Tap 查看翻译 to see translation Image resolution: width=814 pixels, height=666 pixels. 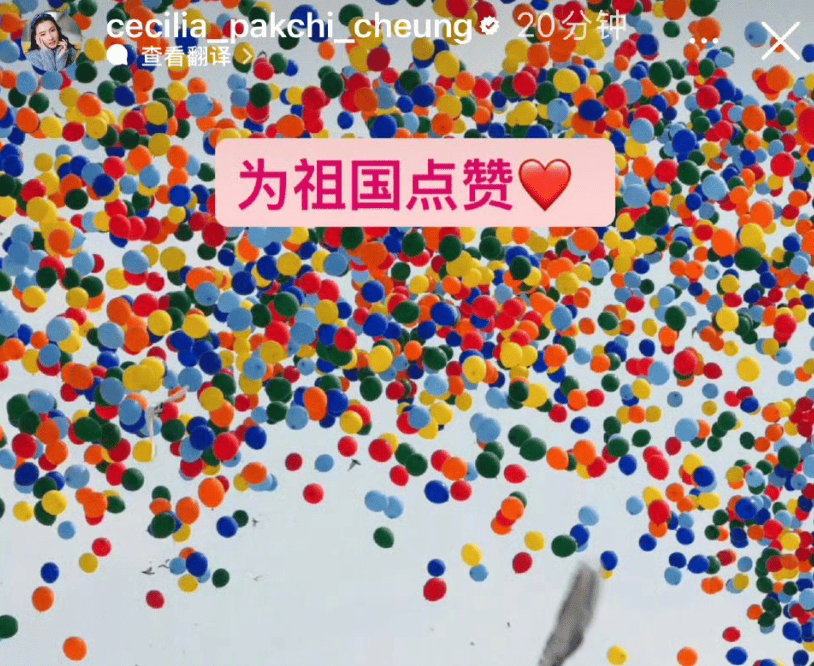click(x=181, y=57)
